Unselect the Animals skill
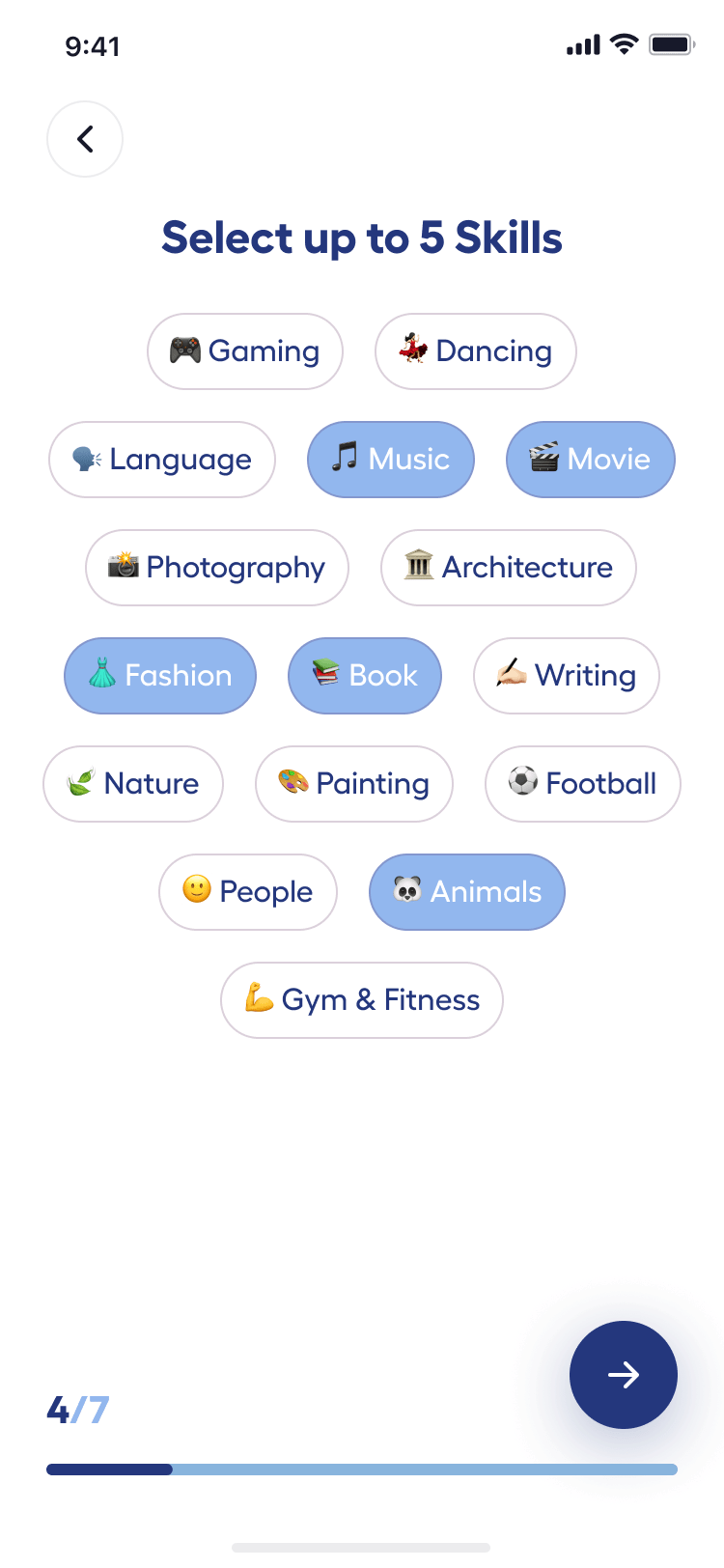Screen dimensions: 724x1568 tap(466, 892)
